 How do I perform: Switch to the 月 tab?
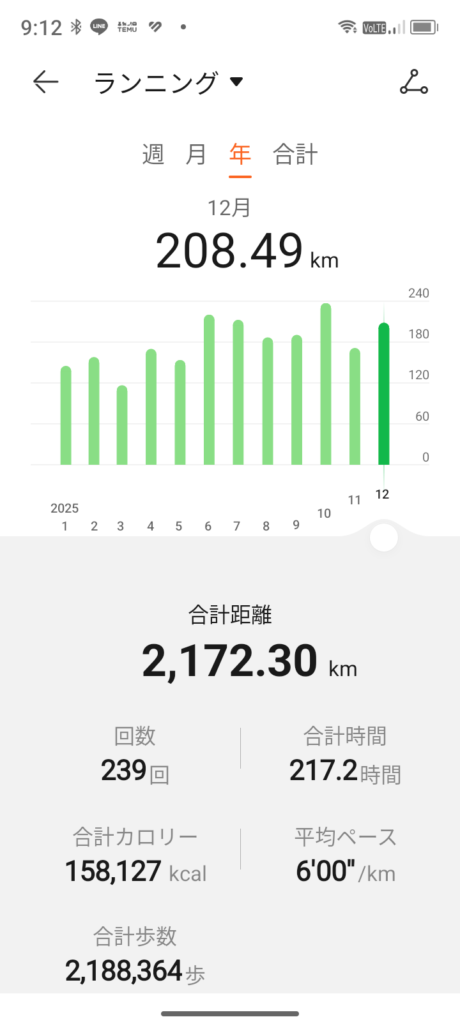[x=197, y=155]
